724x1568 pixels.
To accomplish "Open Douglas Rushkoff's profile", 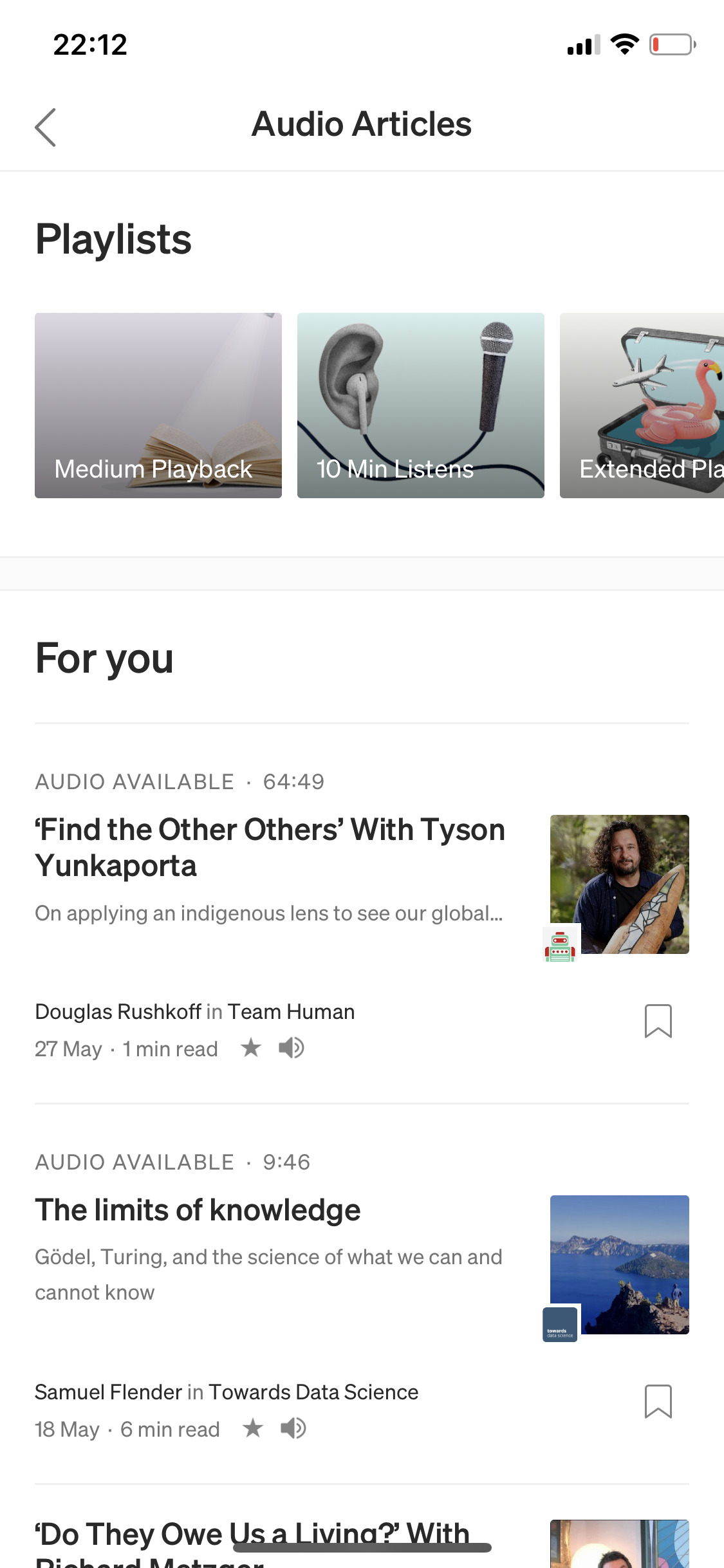I will [118, 1011].
